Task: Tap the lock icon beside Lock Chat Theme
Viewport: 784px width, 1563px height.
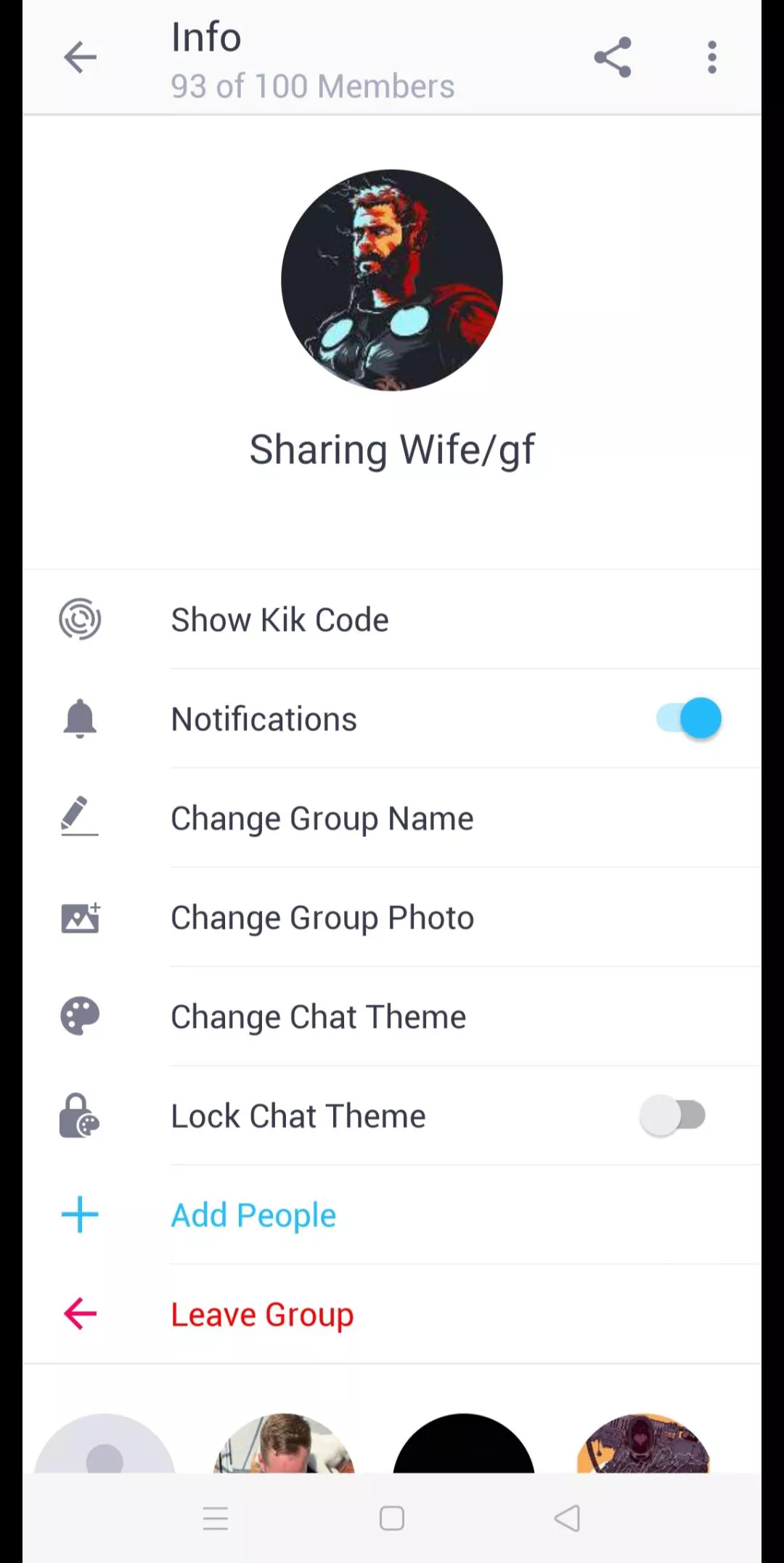Action: 80,1115
